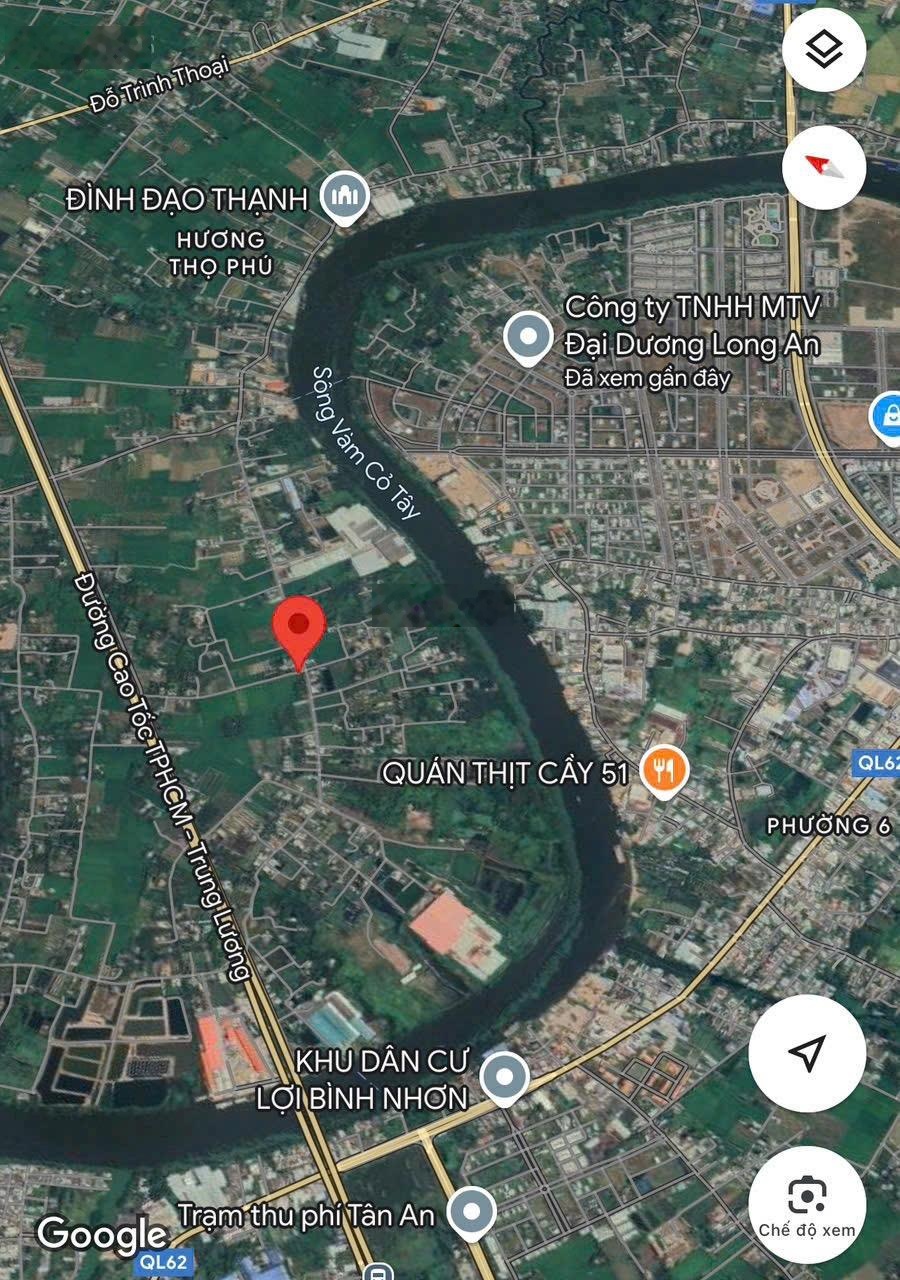This screenshot has width=900, height=1280.
Task: Open the blue shopping marker at the right edge
Action: tap(888, 418)
